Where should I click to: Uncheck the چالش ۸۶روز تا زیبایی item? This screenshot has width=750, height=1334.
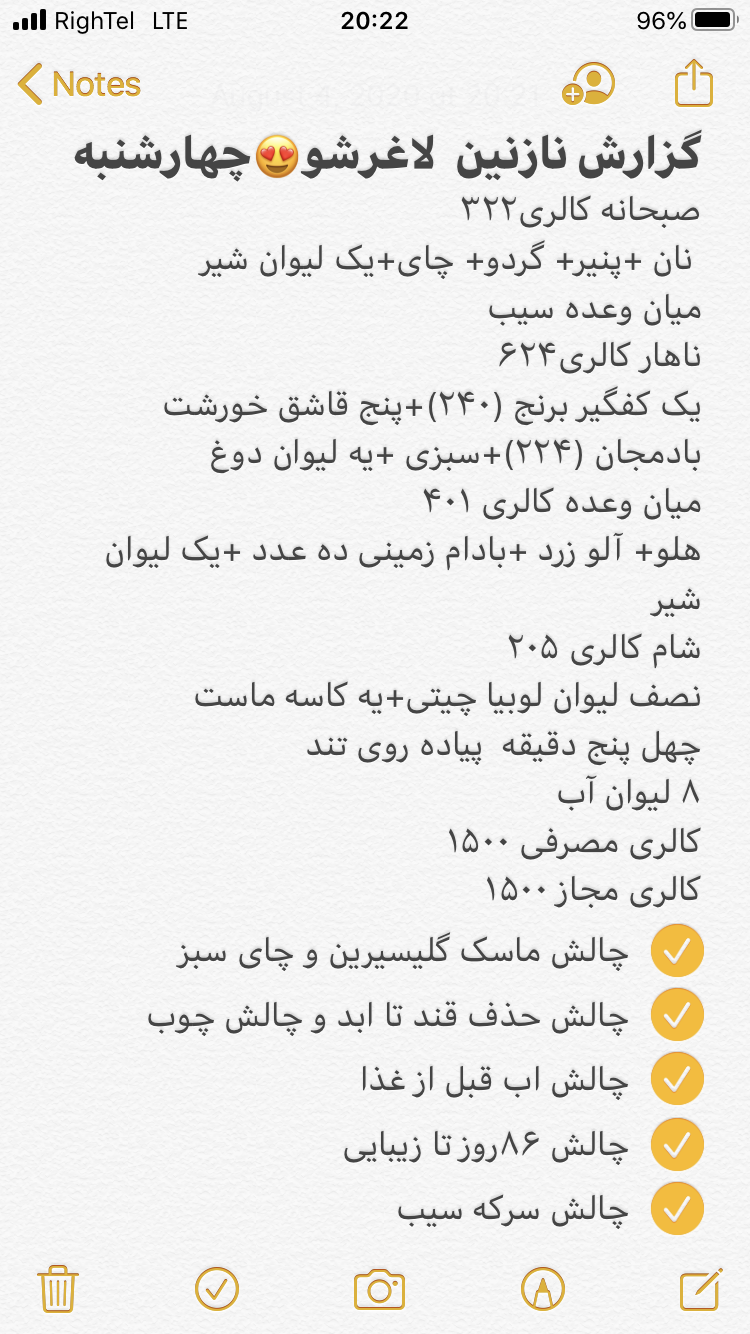tap(677, 1145)
